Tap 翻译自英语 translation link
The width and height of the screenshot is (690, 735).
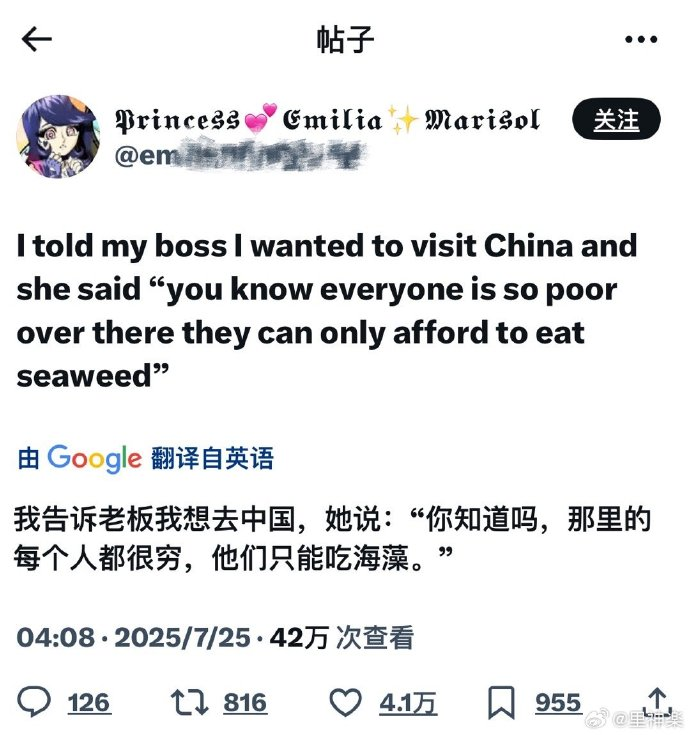[x=212, y=459]
